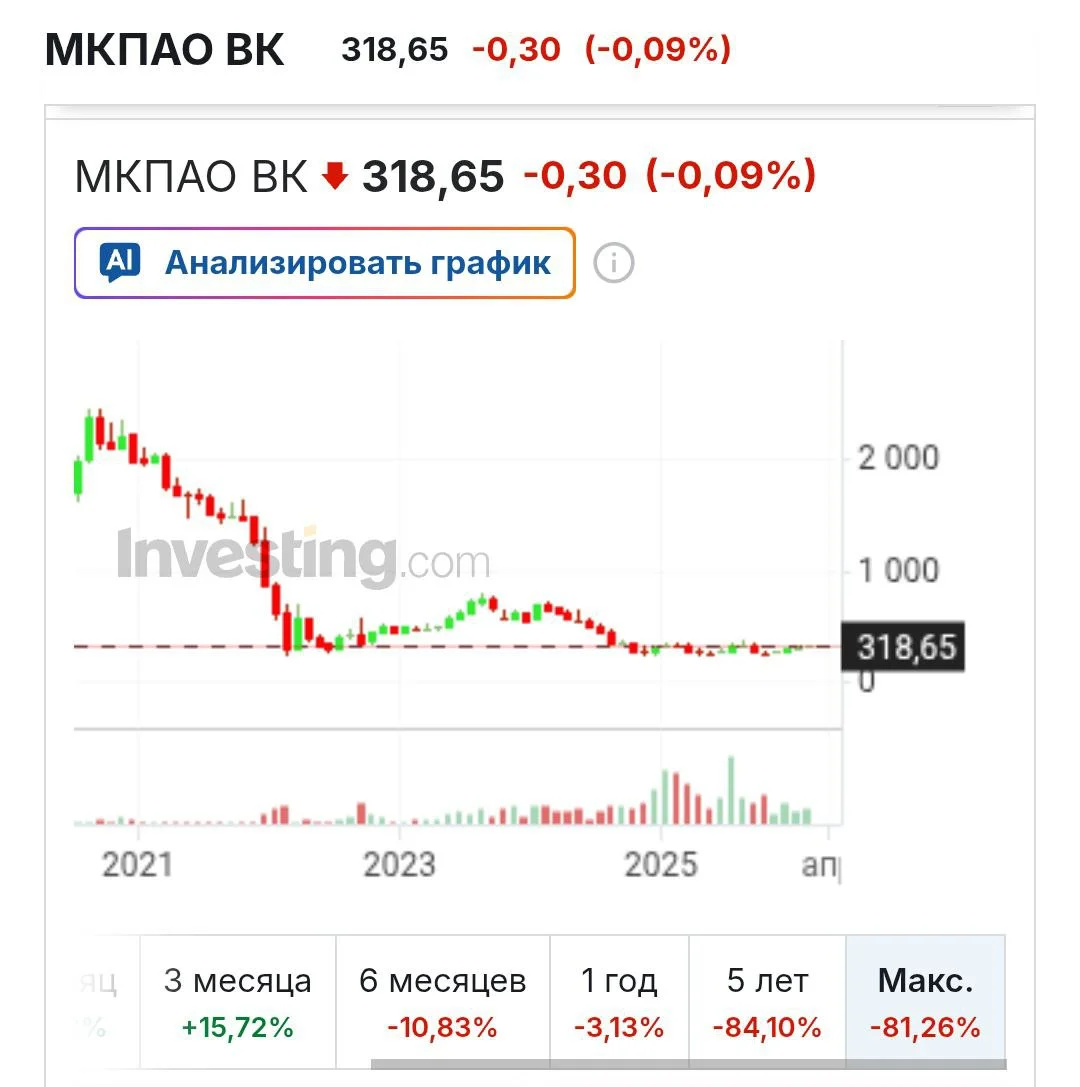This screenshot has width=1080, height=1087.
Task: Select the Макс. time range
Action: [x=925, y=1001]
